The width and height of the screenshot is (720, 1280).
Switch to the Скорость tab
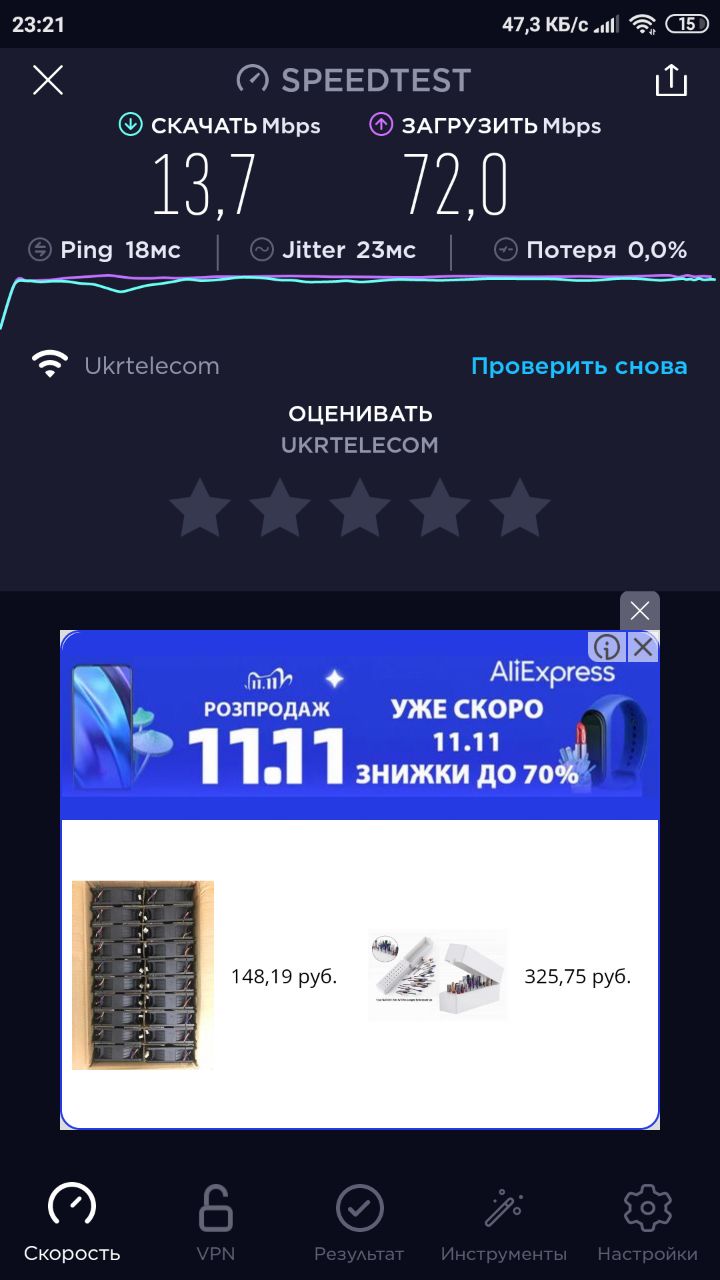(x=72, y=1222)
